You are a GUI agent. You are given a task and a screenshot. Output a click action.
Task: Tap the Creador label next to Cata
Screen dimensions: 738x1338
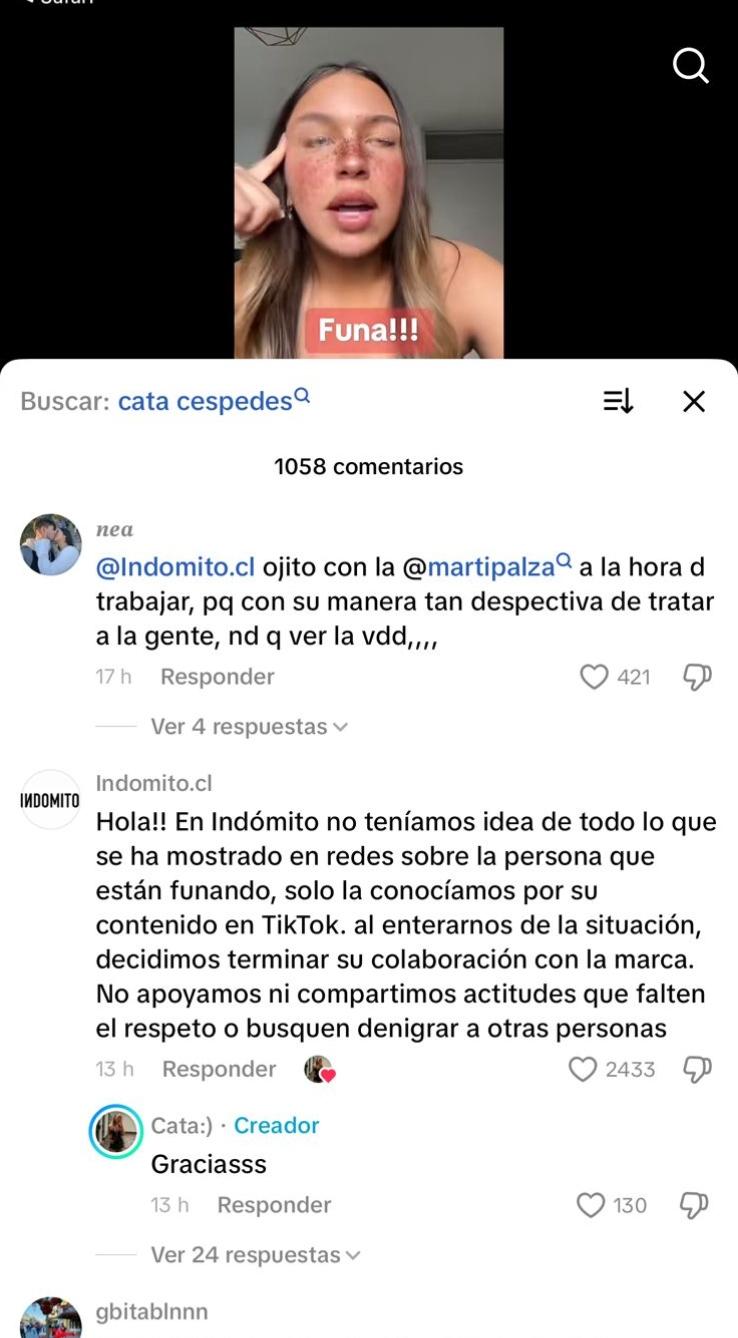coord(276,1125)
